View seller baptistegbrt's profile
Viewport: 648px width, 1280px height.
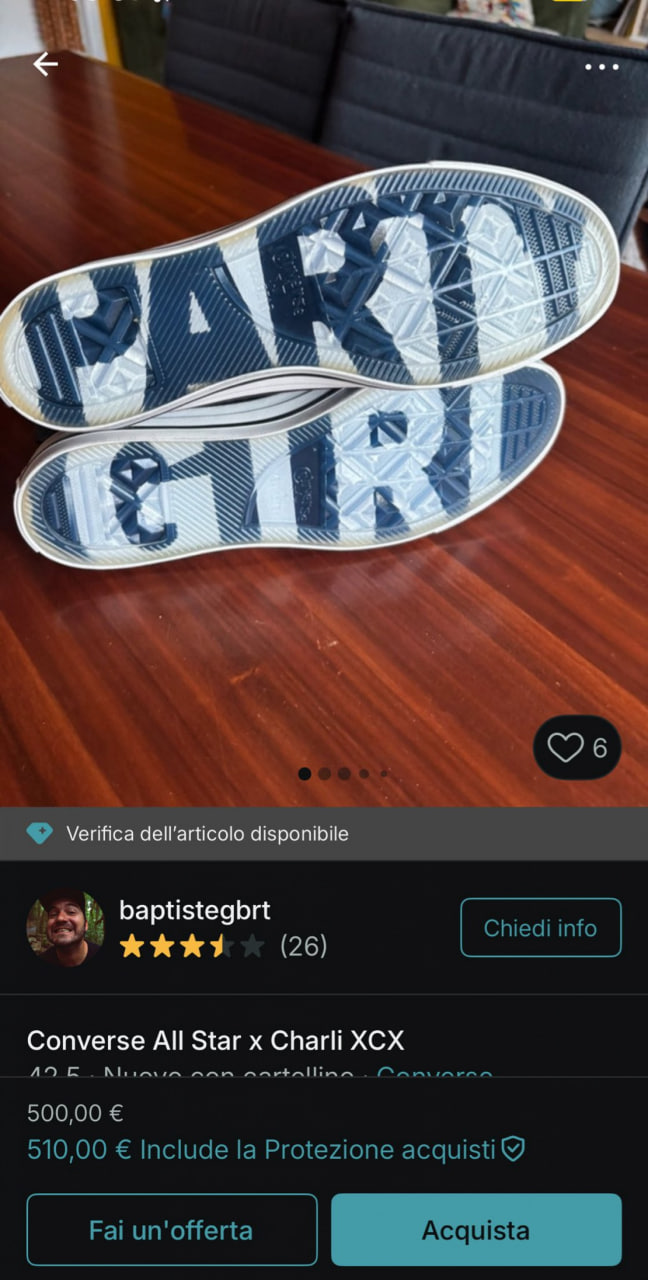pyautogui.click(x=194, y=910)
